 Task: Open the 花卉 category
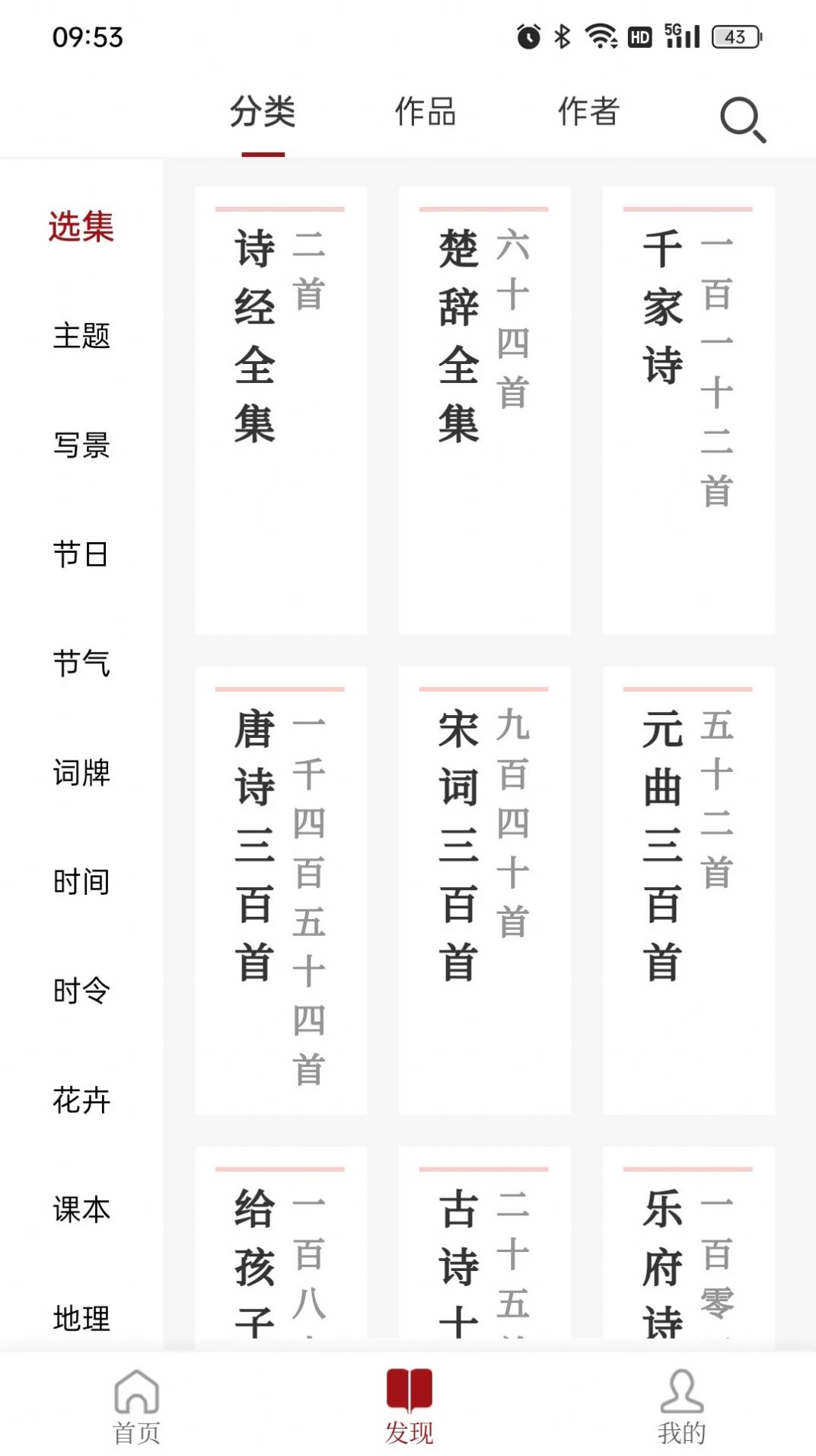(x=81, y=1100)
